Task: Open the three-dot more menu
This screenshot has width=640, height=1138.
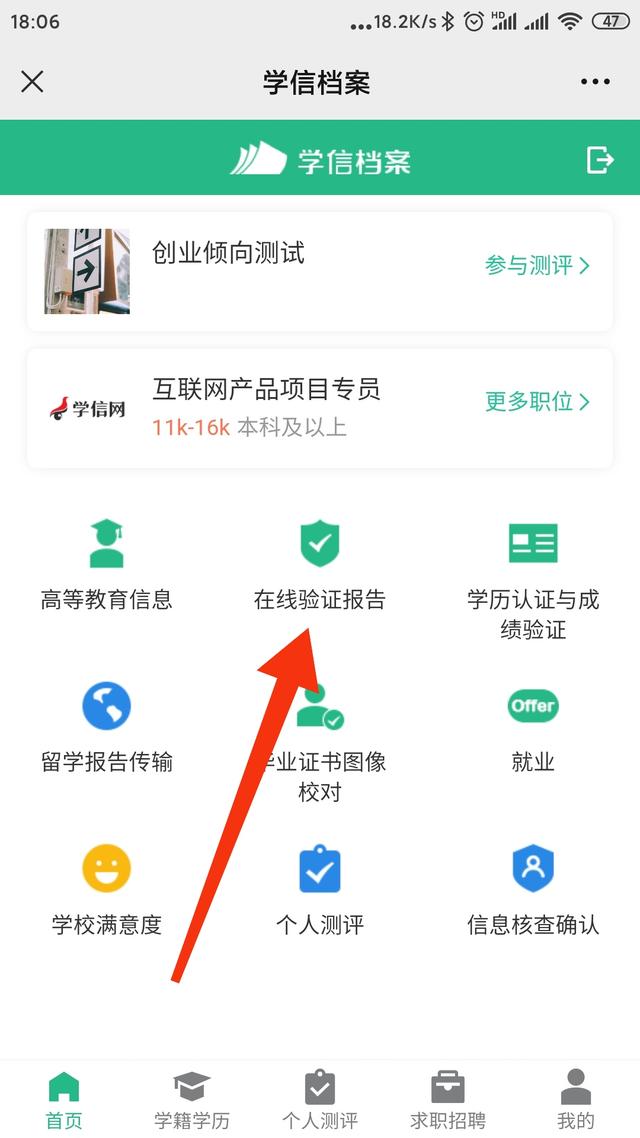Action: (x=595, y=81)
